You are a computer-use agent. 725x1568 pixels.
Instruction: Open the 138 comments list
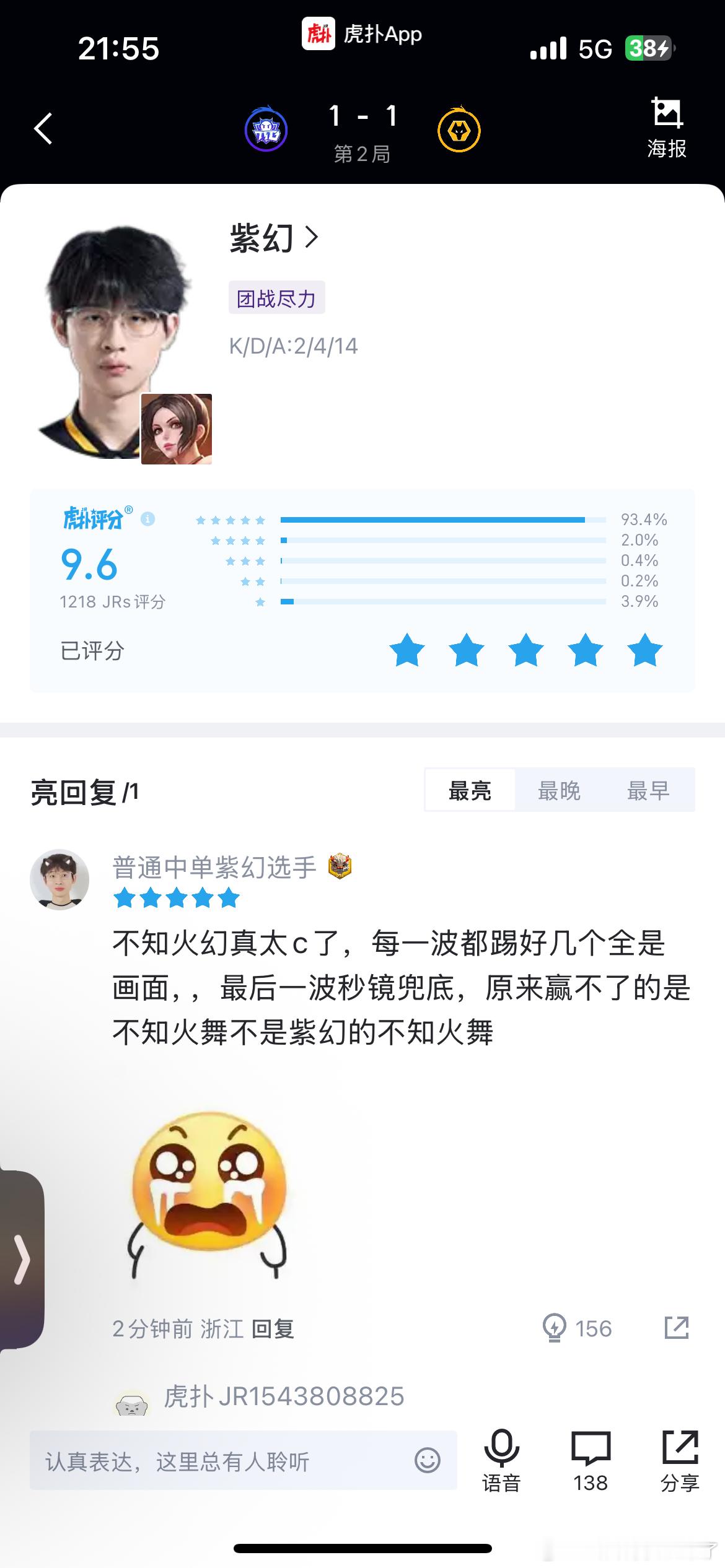point(591,1460)
